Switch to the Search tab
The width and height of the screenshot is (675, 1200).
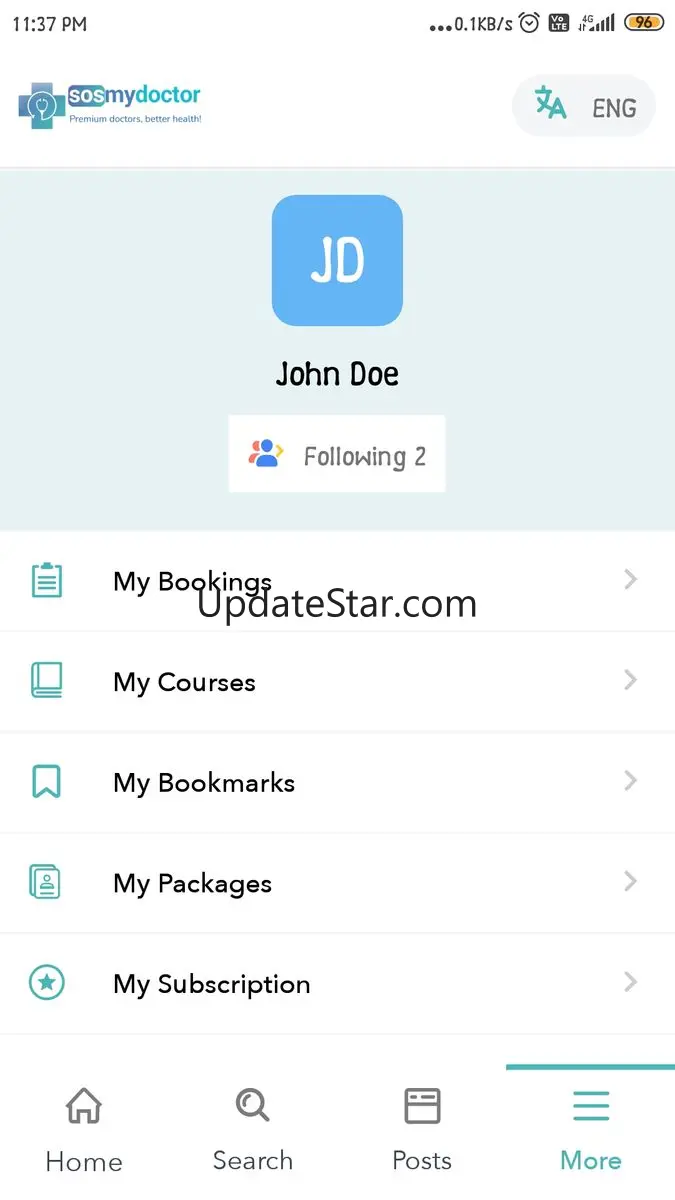pyautogui.click(x=253, y=1131)
